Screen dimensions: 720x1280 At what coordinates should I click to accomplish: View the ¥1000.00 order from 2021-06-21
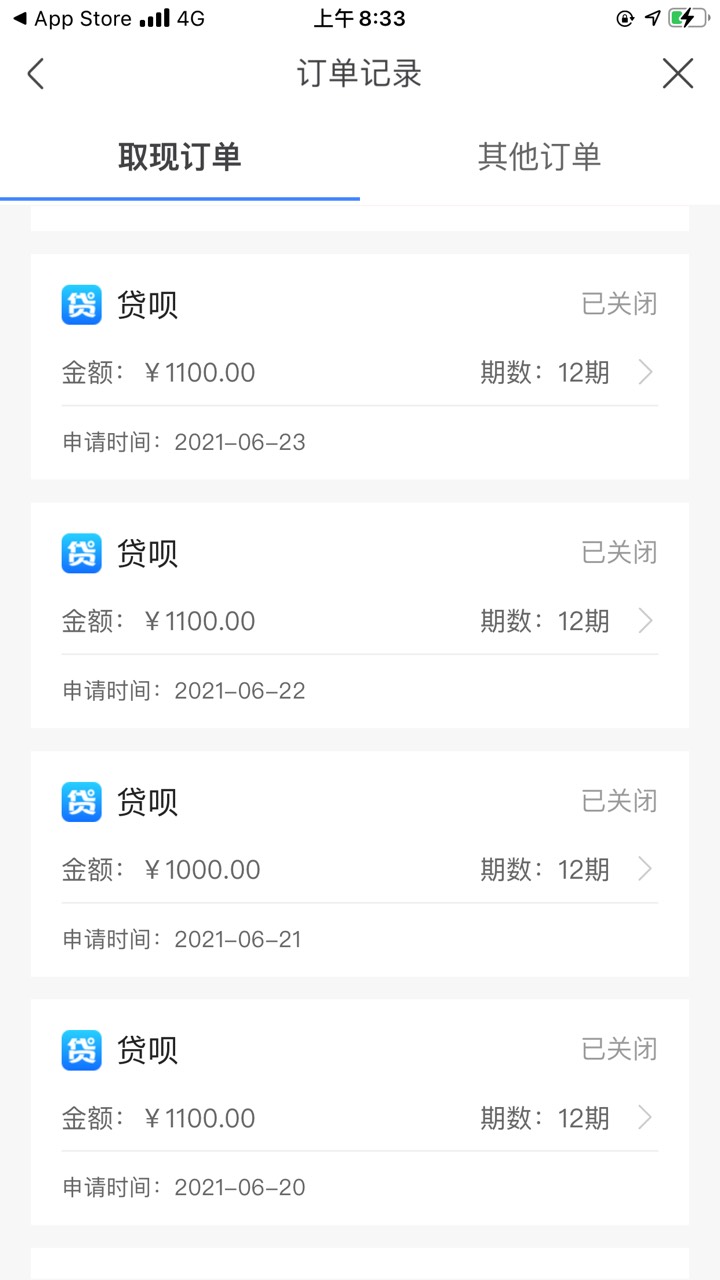click(360, 864)
